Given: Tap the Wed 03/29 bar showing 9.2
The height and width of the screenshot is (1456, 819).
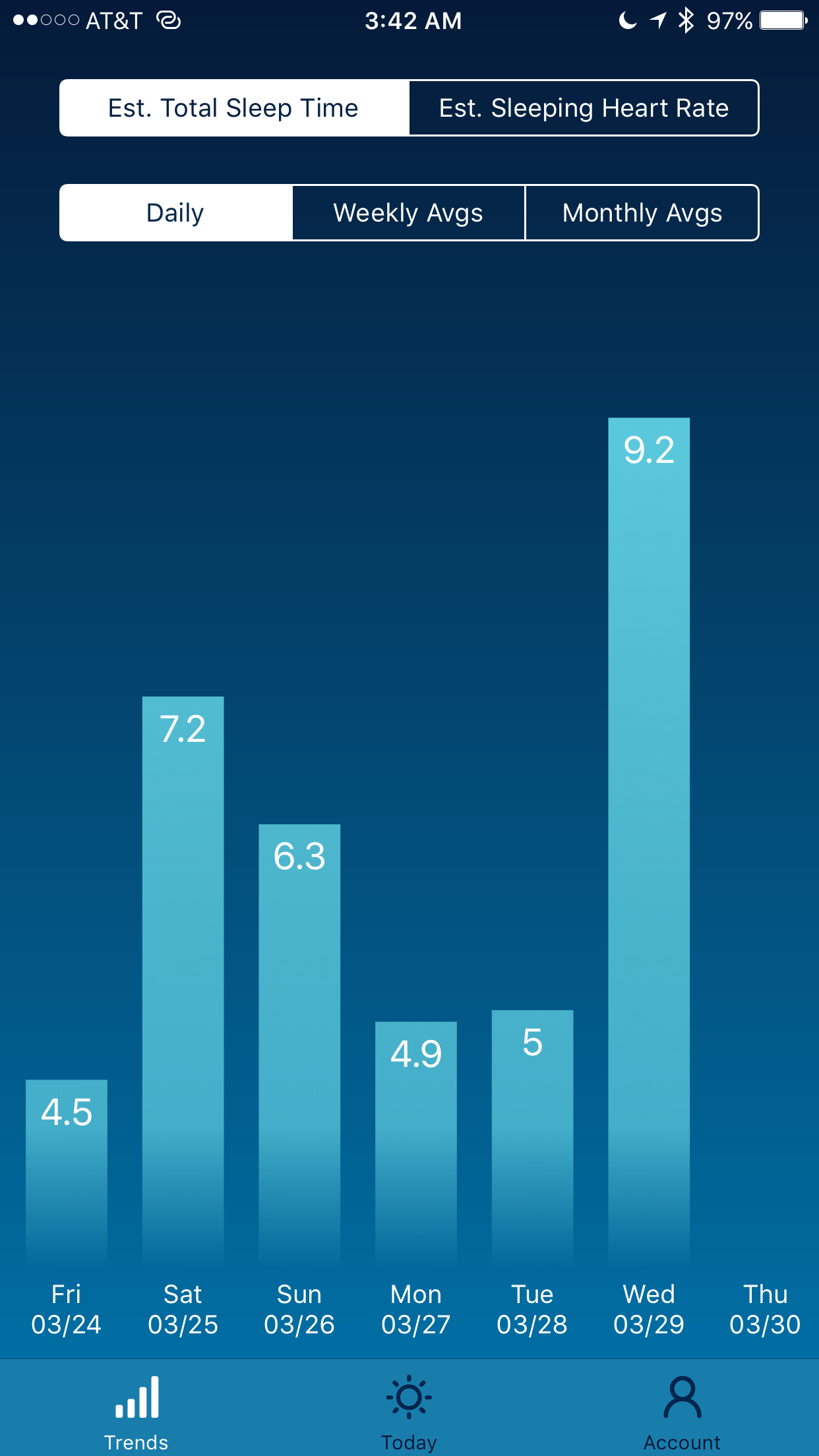Looking at the screenshot, I should point(649,842).
